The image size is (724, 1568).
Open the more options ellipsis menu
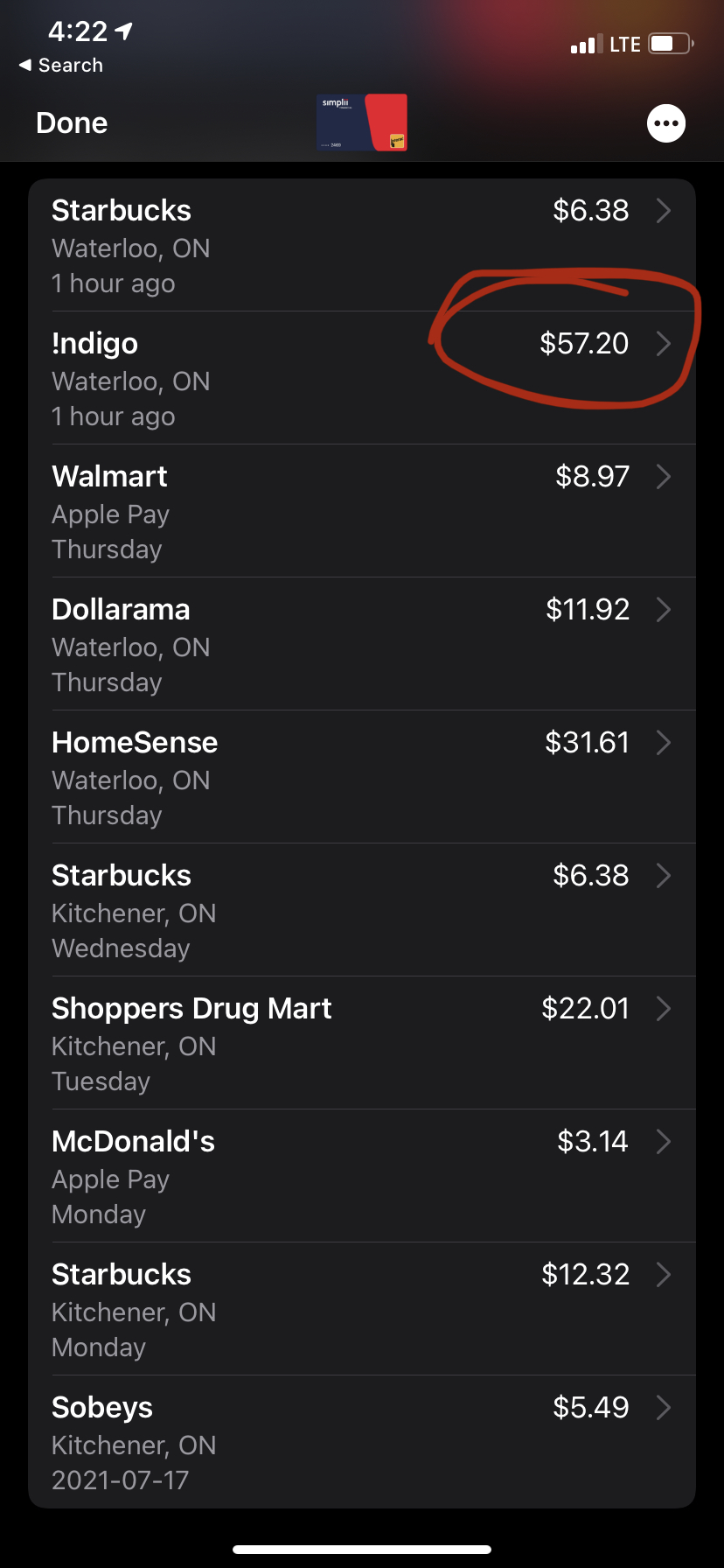click(x=666, y=123)
